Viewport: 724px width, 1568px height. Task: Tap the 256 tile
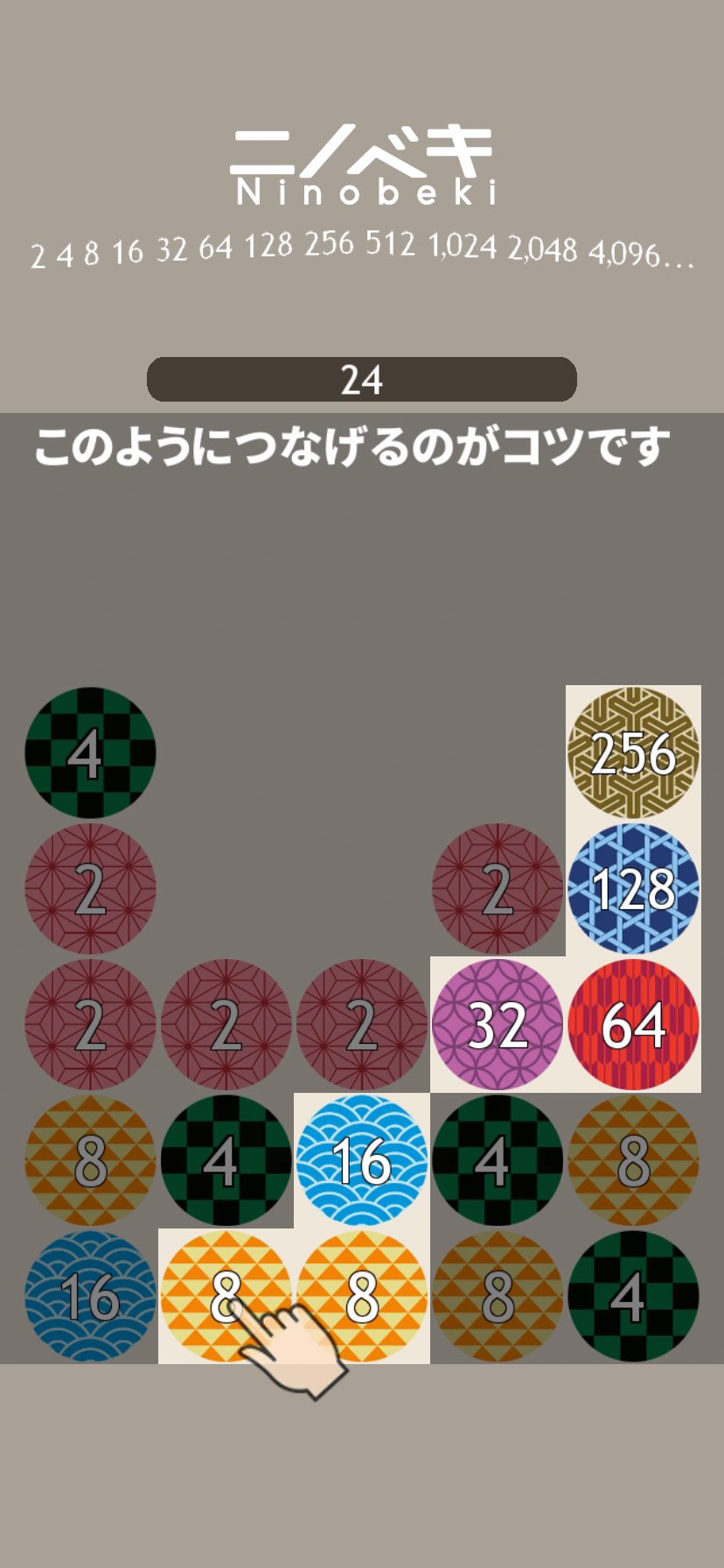pyautogui.click(x=633, y=752)
